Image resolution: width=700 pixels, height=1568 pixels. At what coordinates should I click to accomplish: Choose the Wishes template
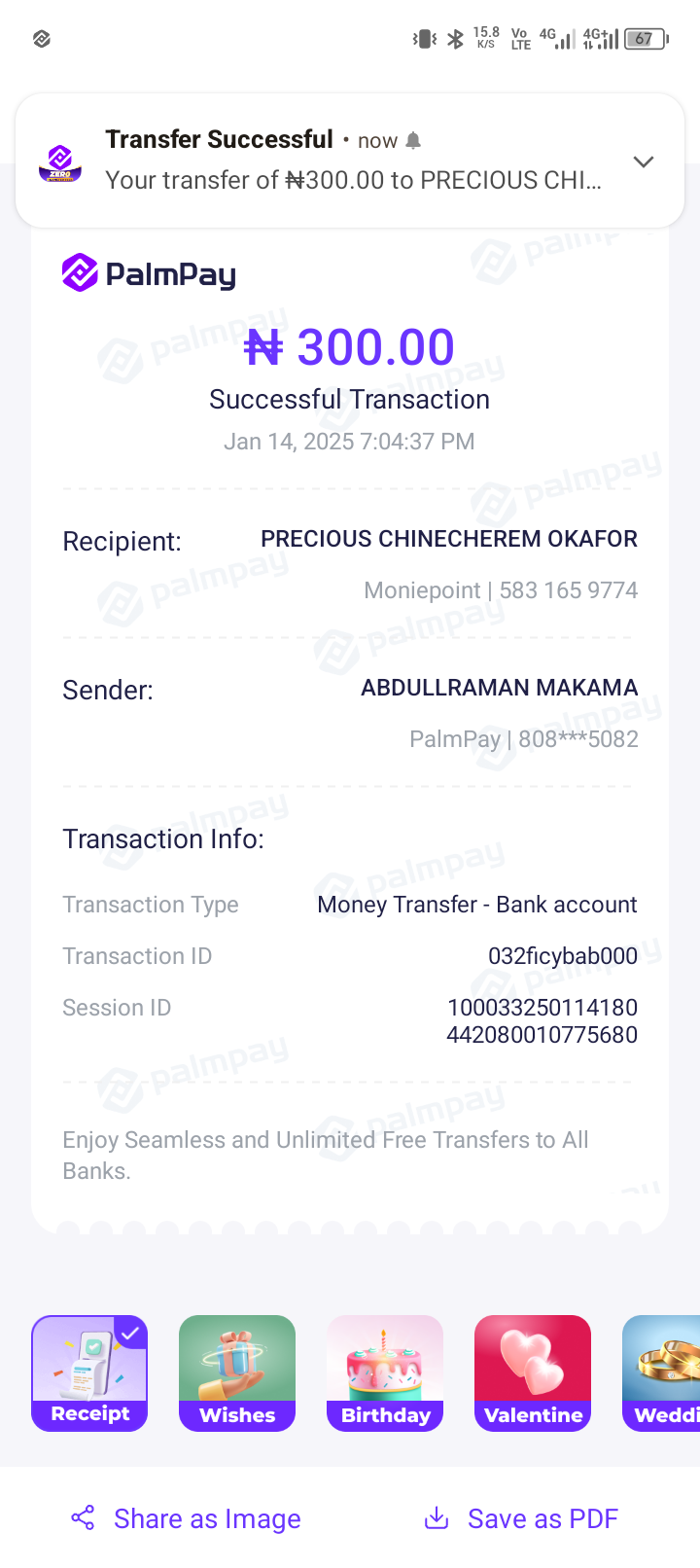click(x=237, y=1372)
